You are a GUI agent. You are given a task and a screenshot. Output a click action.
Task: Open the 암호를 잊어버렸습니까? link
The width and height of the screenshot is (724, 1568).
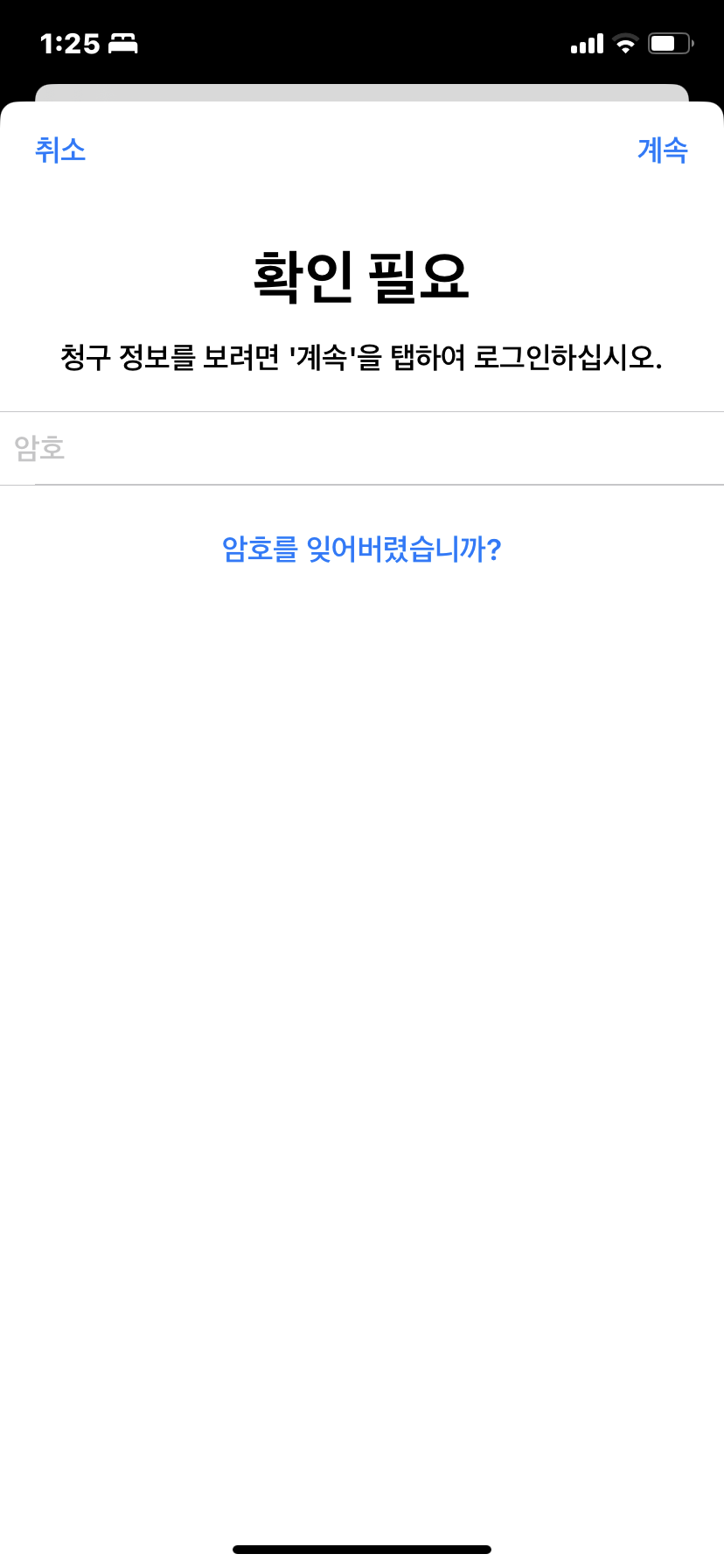pyautogui.click(x=361, y=549)
